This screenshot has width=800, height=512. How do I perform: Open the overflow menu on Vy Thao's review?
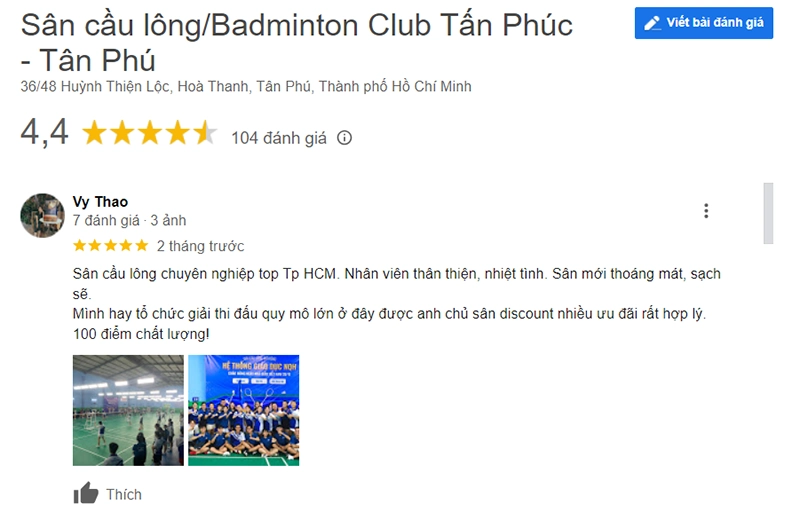tap(706, 211)
